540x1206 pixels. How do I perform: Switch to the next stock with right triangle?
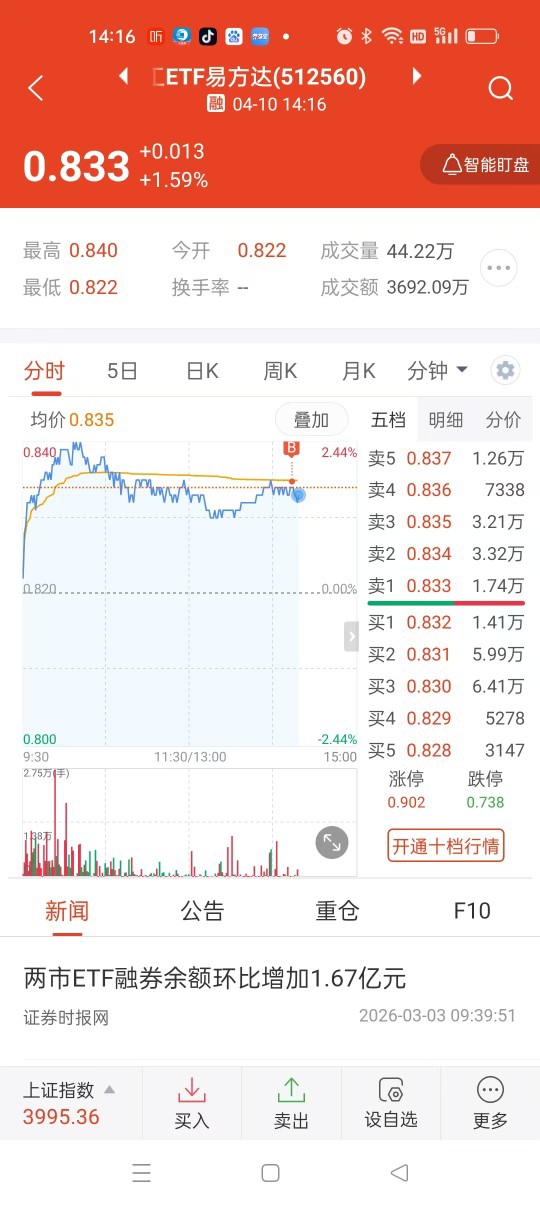pyautogui.click(x=417, y=76)
